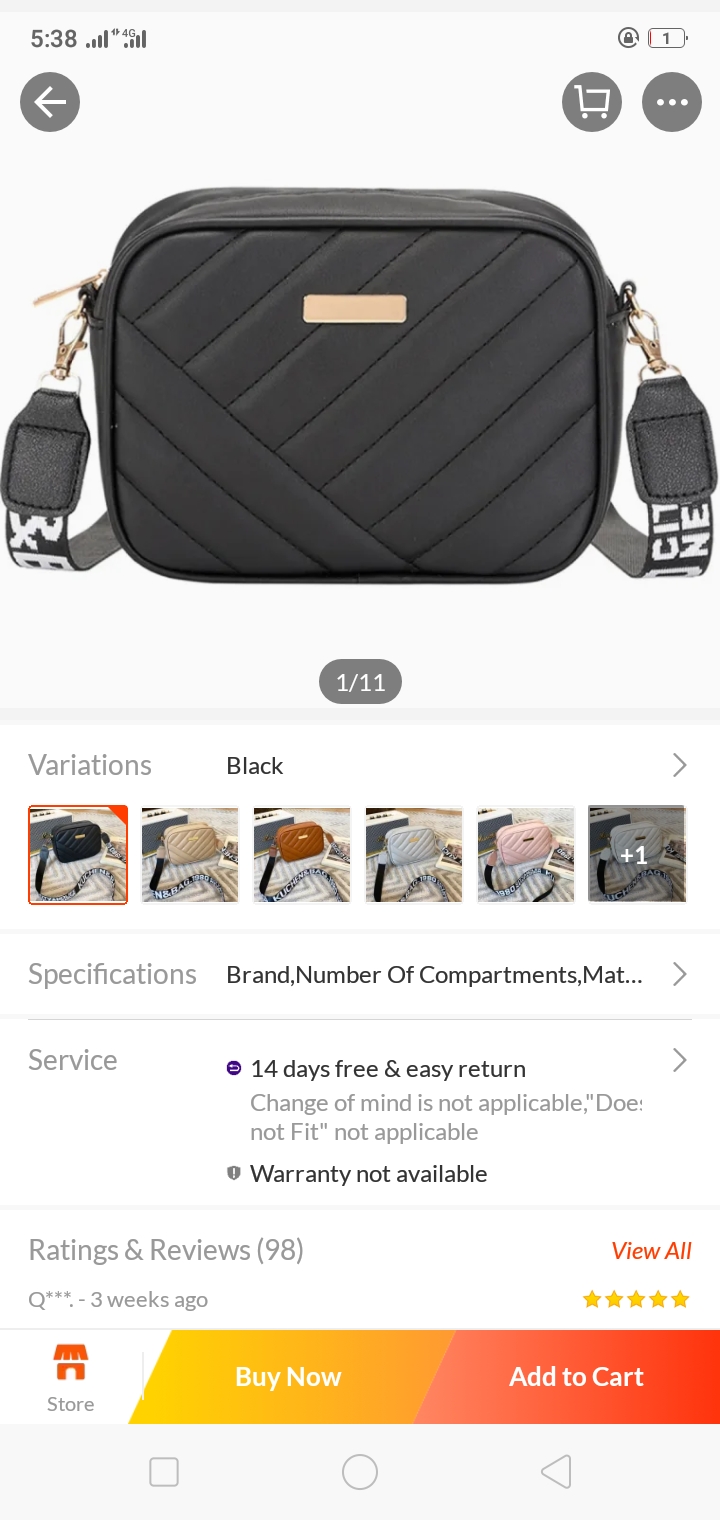Open the three-dot overflow menu
The image size is (720, 1520).
click(x=672, y=102)
